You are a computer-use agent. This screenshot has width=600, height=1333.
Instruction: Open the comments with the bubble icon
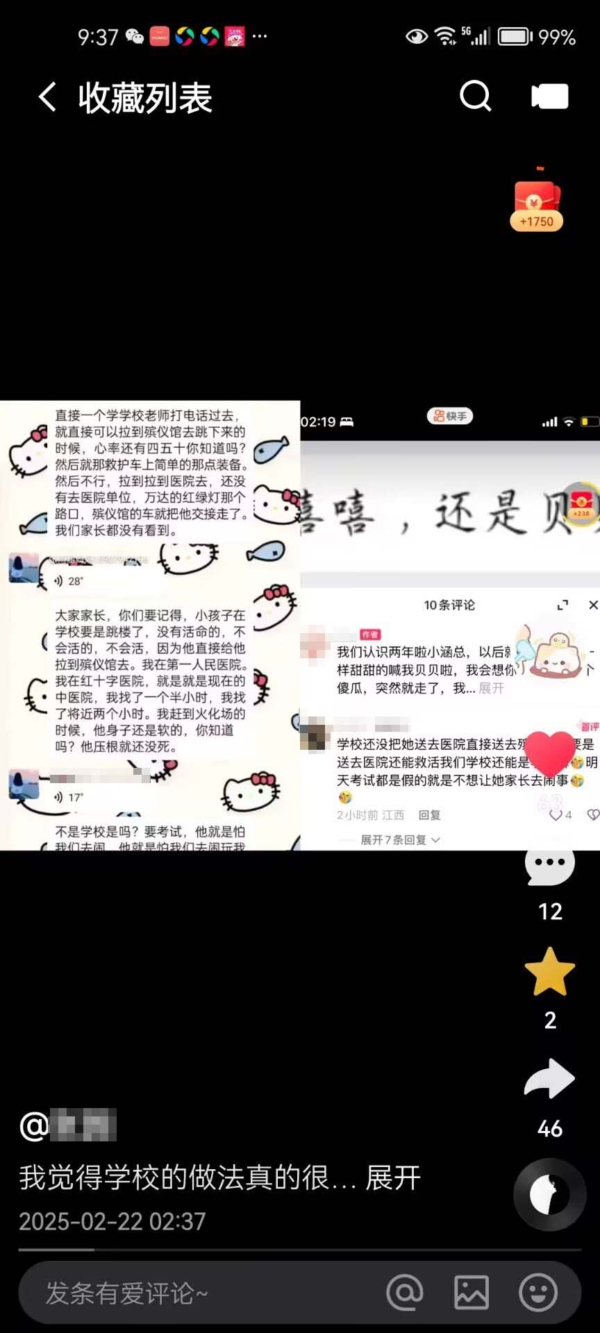click(550, 866)
